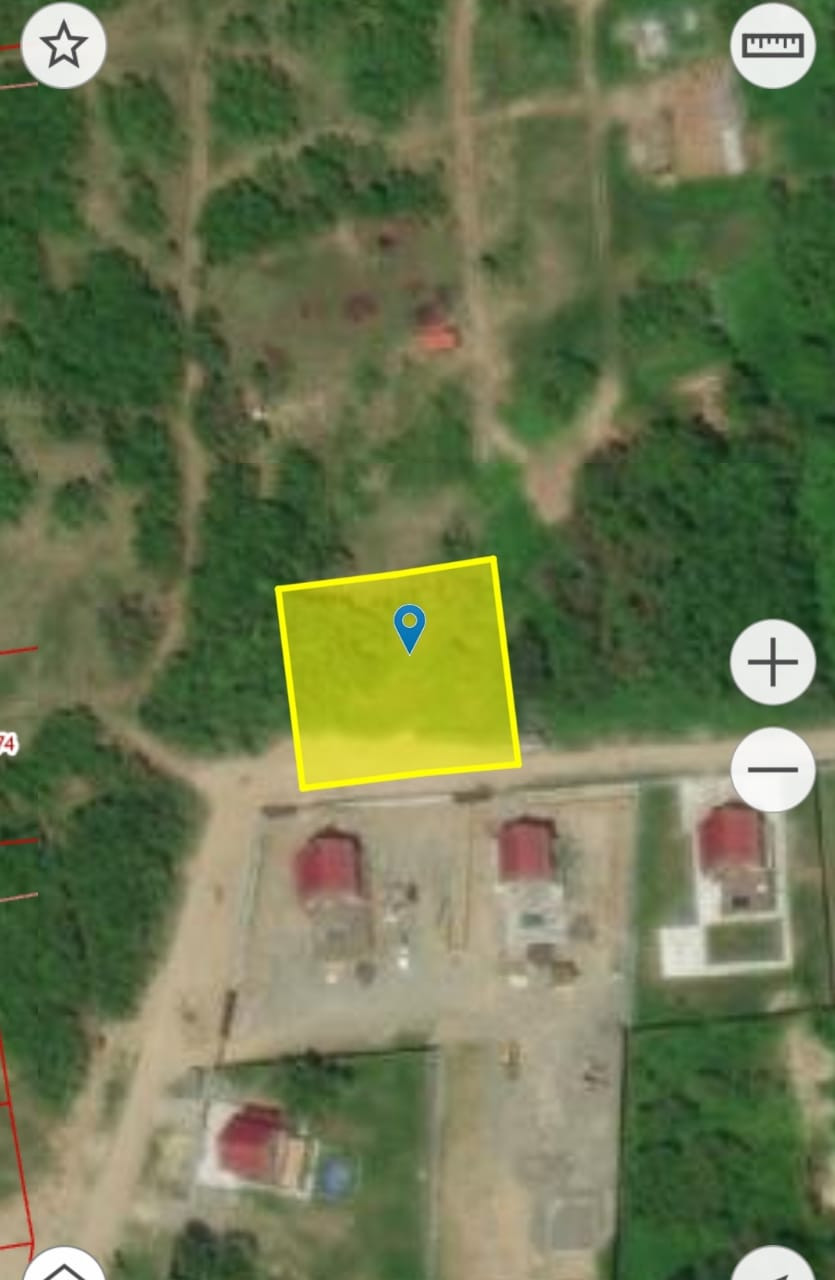Screen dimensions: 835x1280
Task: Zoom out with the minus button
Action: 772,769
